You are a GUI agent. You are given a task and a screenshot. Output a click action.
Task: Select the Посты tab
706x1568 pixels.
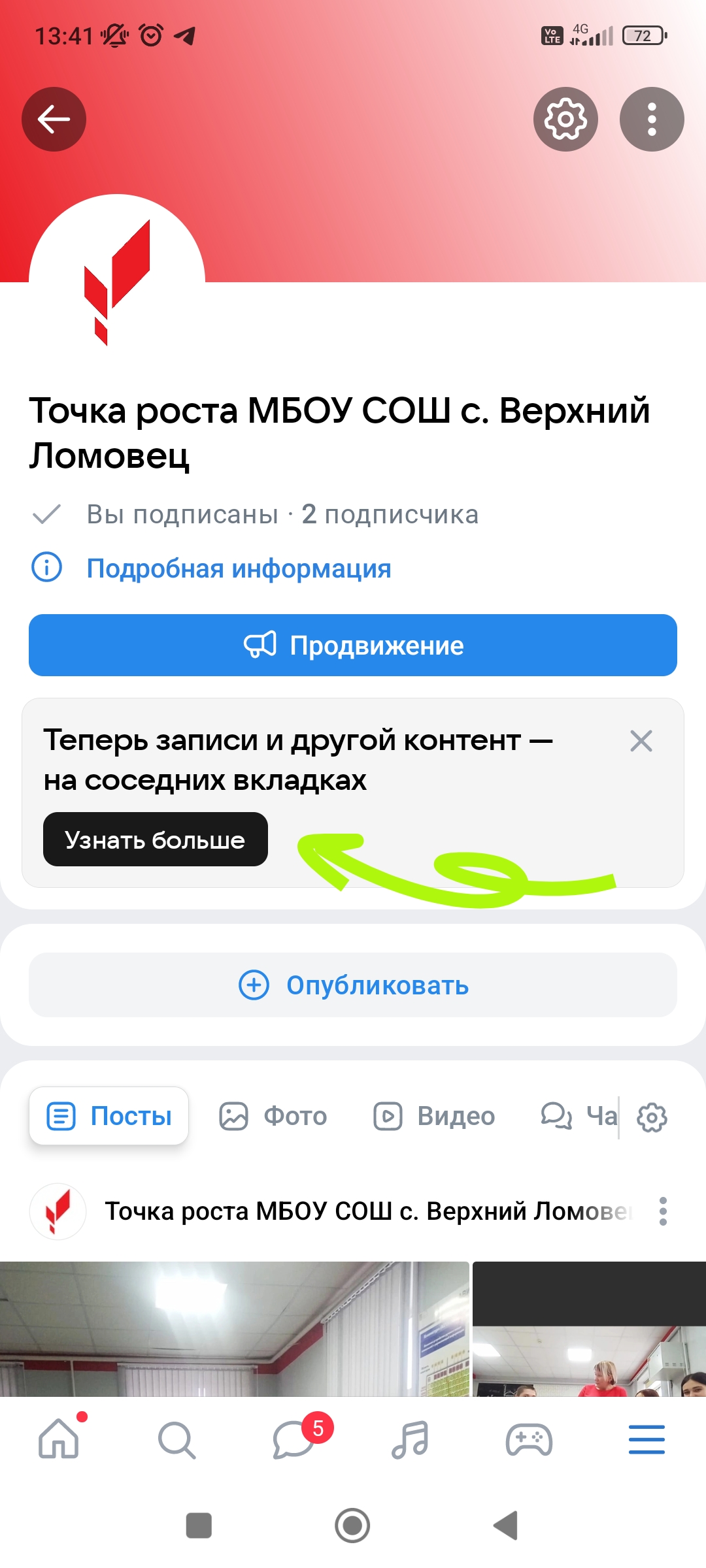coord(109,1116)
